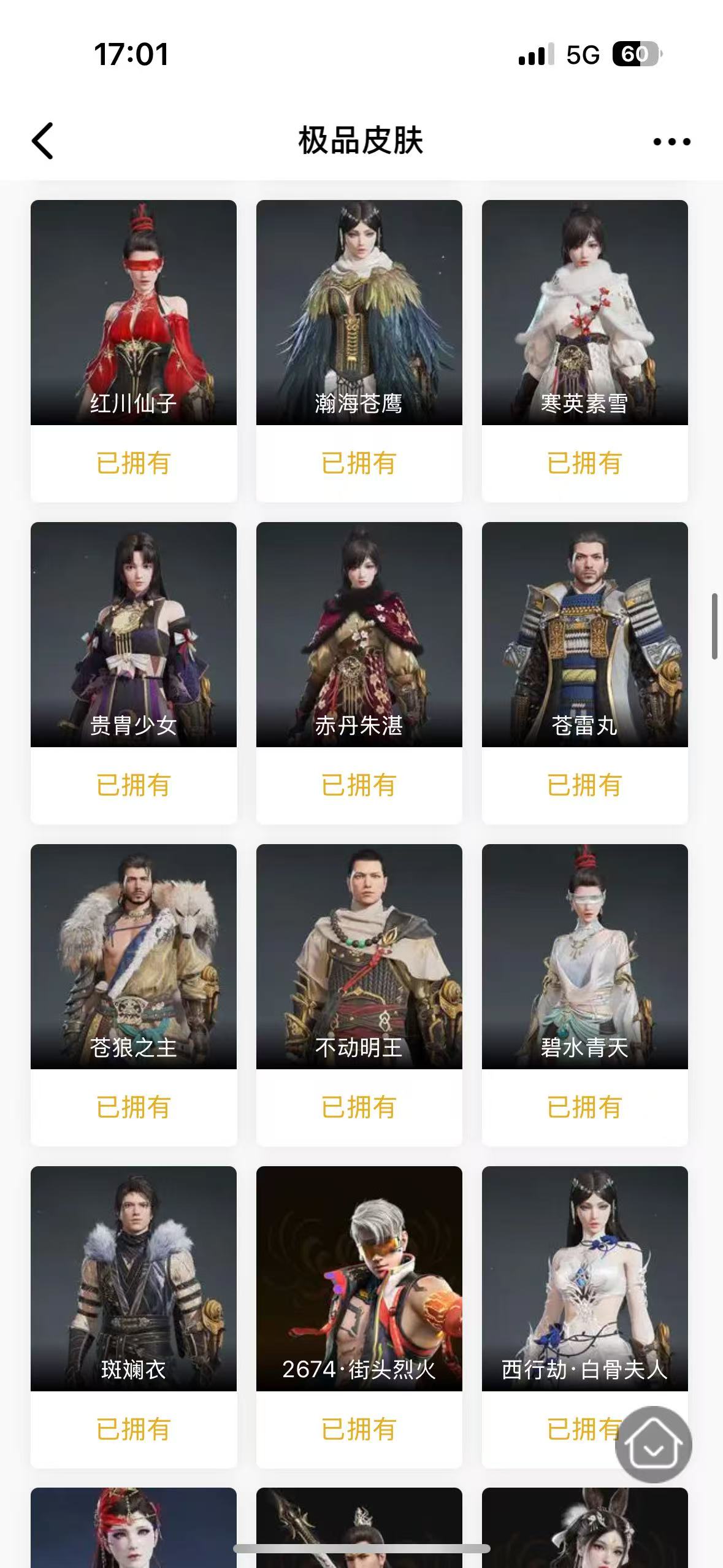The height and width of the screenshot is (1568, 723).
Task: View the 苍雷丸 skin
Action: coord(584,635)
